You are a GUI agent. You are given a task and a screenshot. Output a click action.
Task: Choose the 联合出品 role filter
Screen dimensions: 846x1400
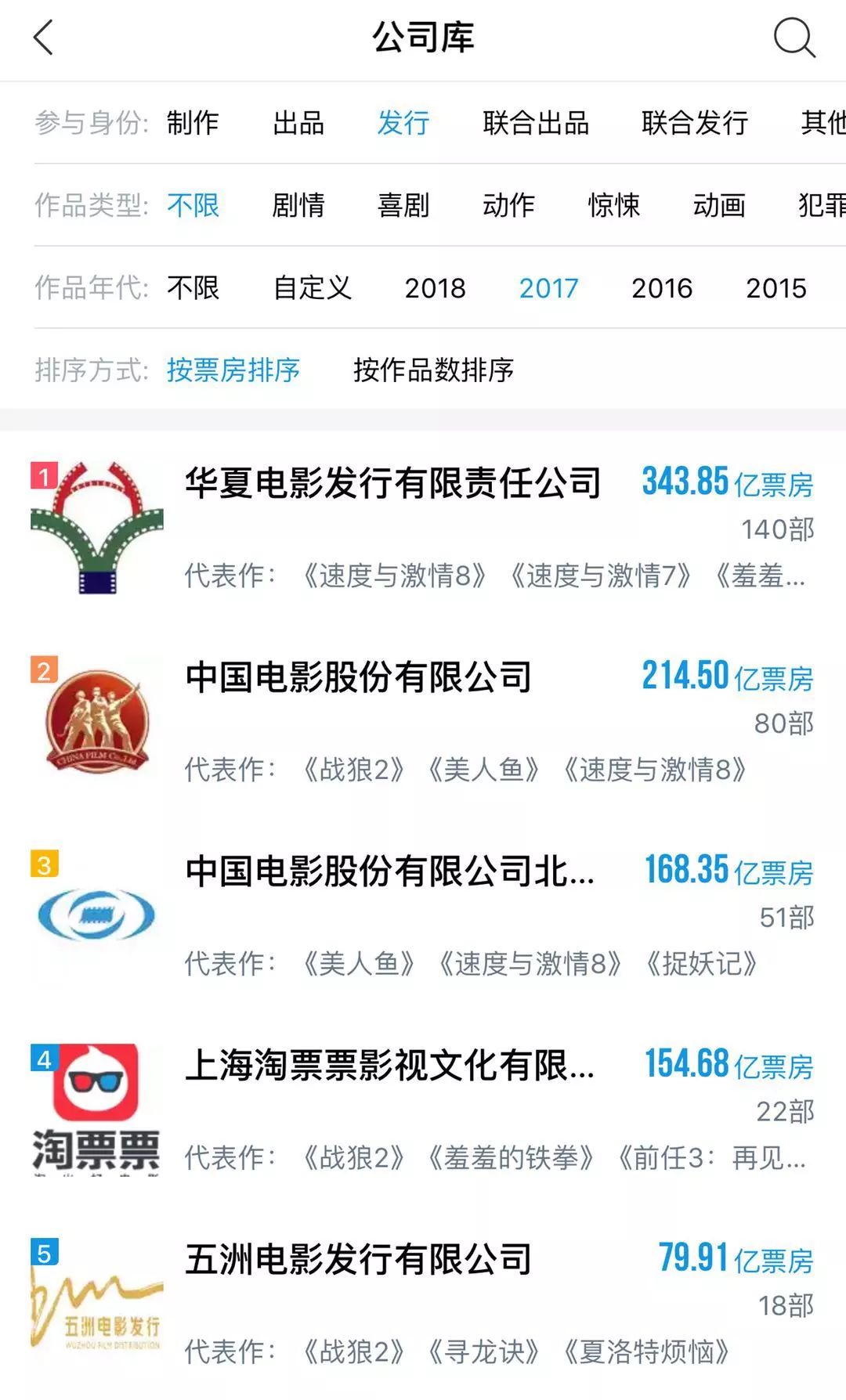(536, 123)
